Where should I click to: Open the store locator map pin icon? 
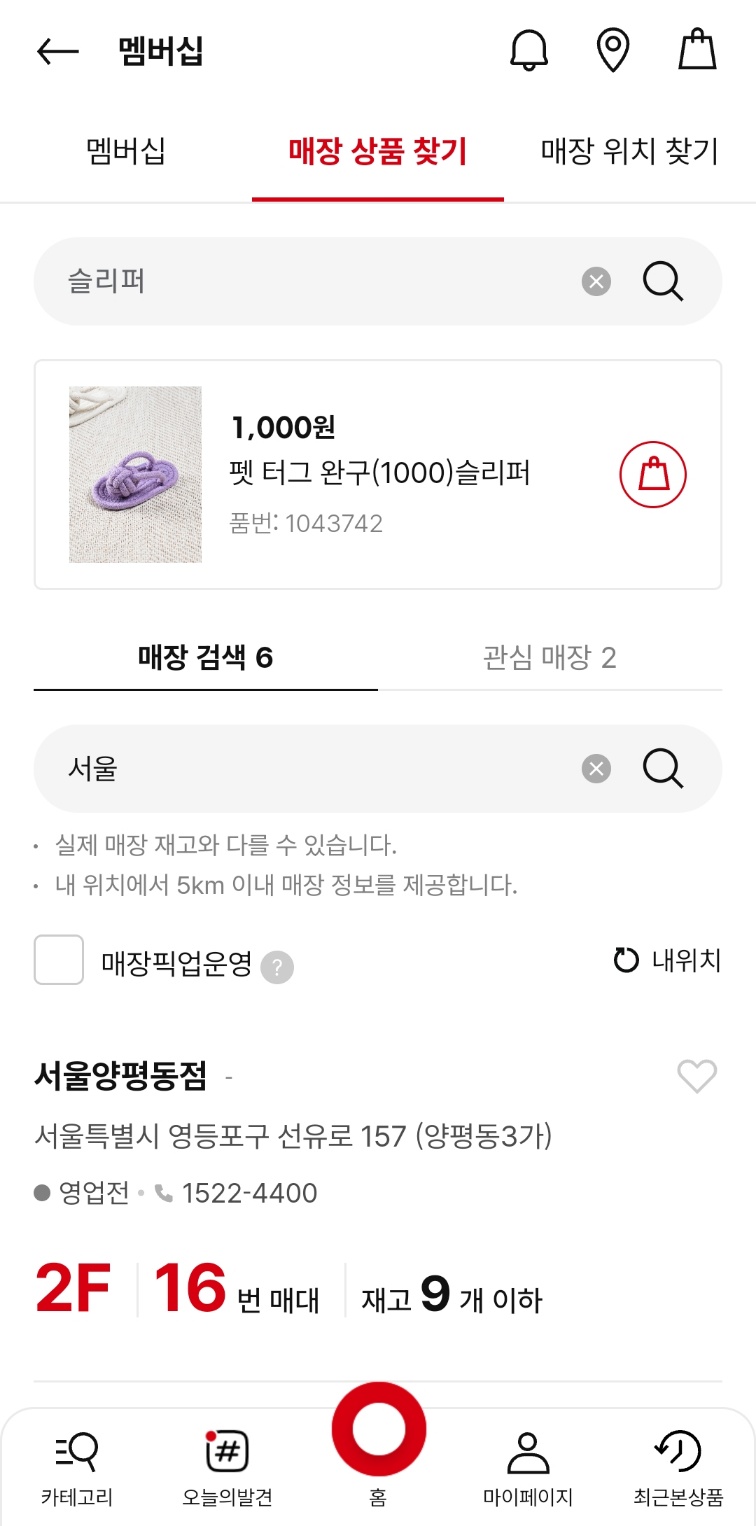(x=613, y=50)
